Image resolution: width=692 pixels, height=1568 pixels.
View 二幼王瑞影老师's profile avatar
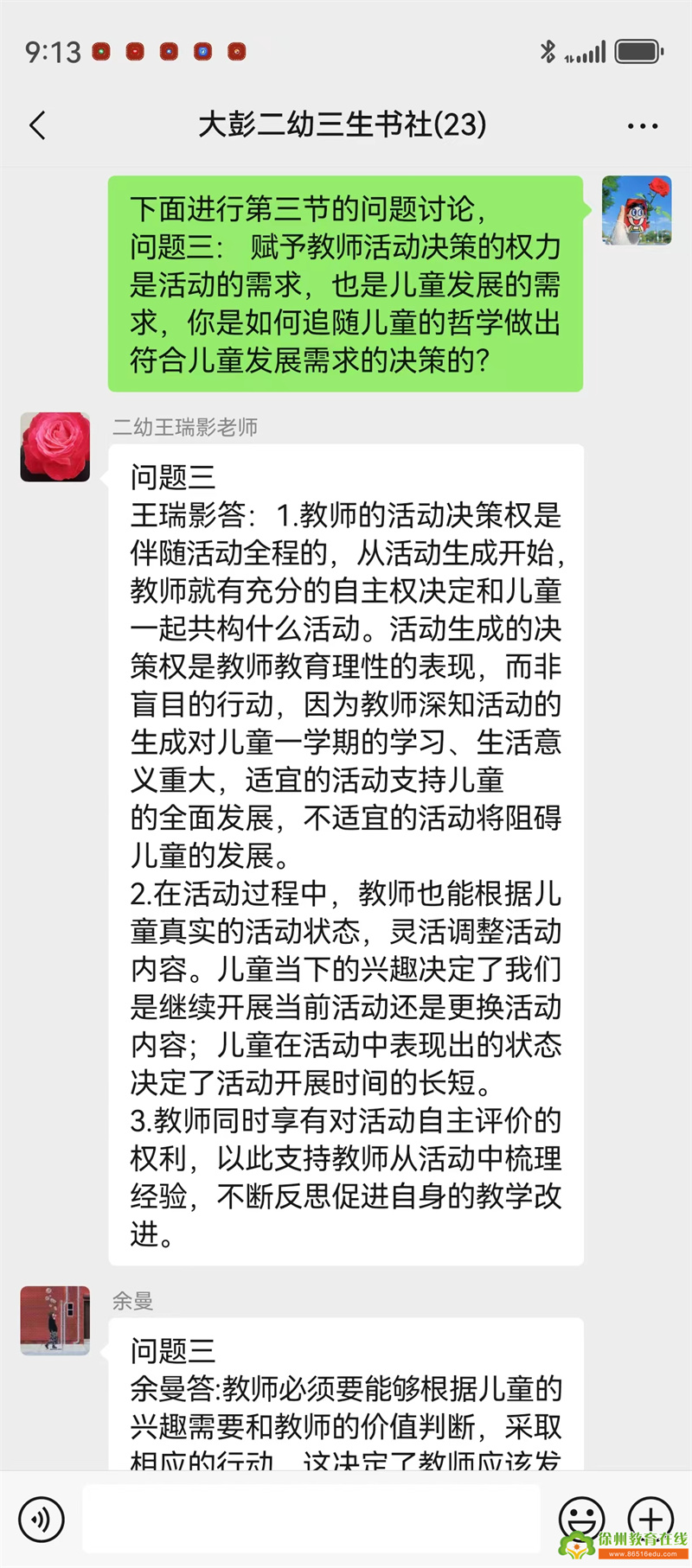(55, 447)
